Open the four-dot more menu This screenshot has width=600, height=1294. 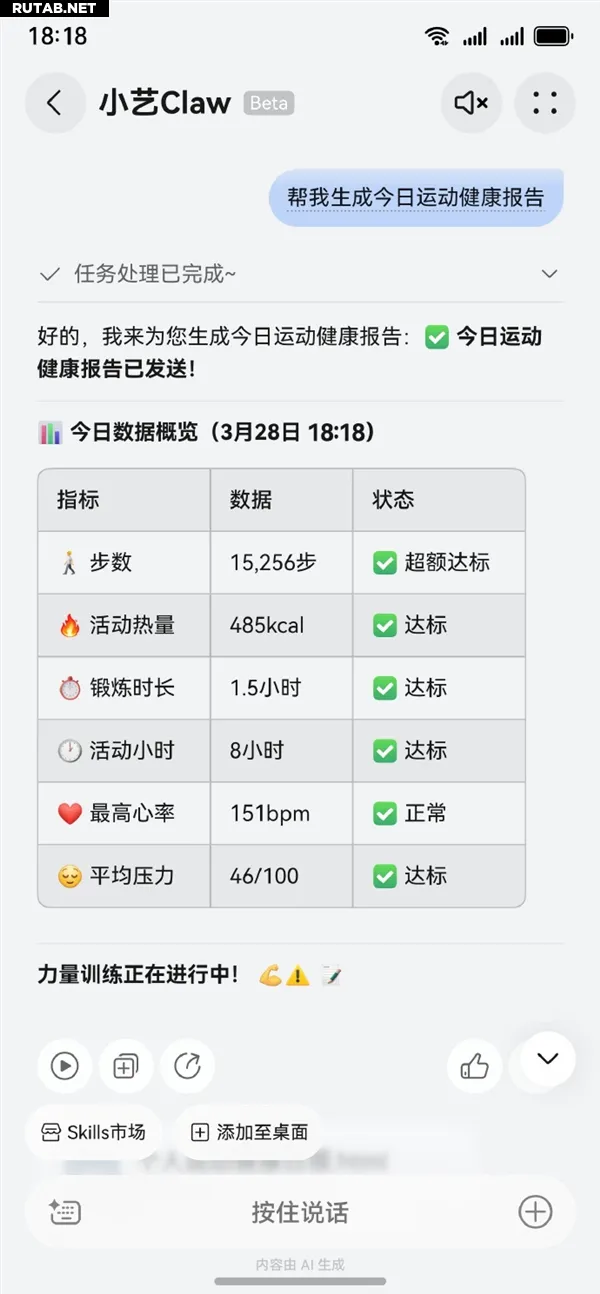[544, 103]
